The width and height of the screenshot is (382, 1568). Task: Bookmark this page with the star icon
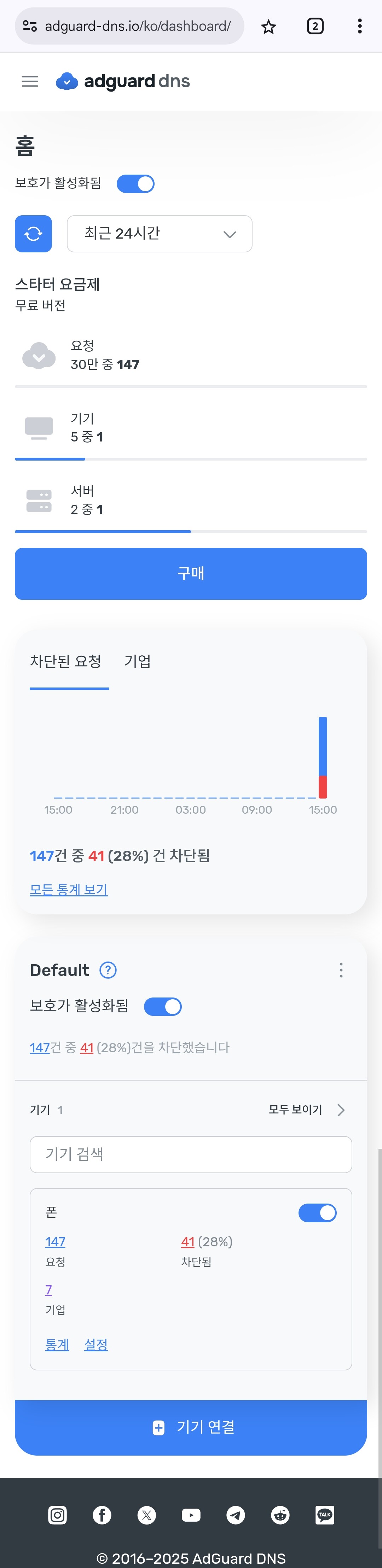coord(268,27)
